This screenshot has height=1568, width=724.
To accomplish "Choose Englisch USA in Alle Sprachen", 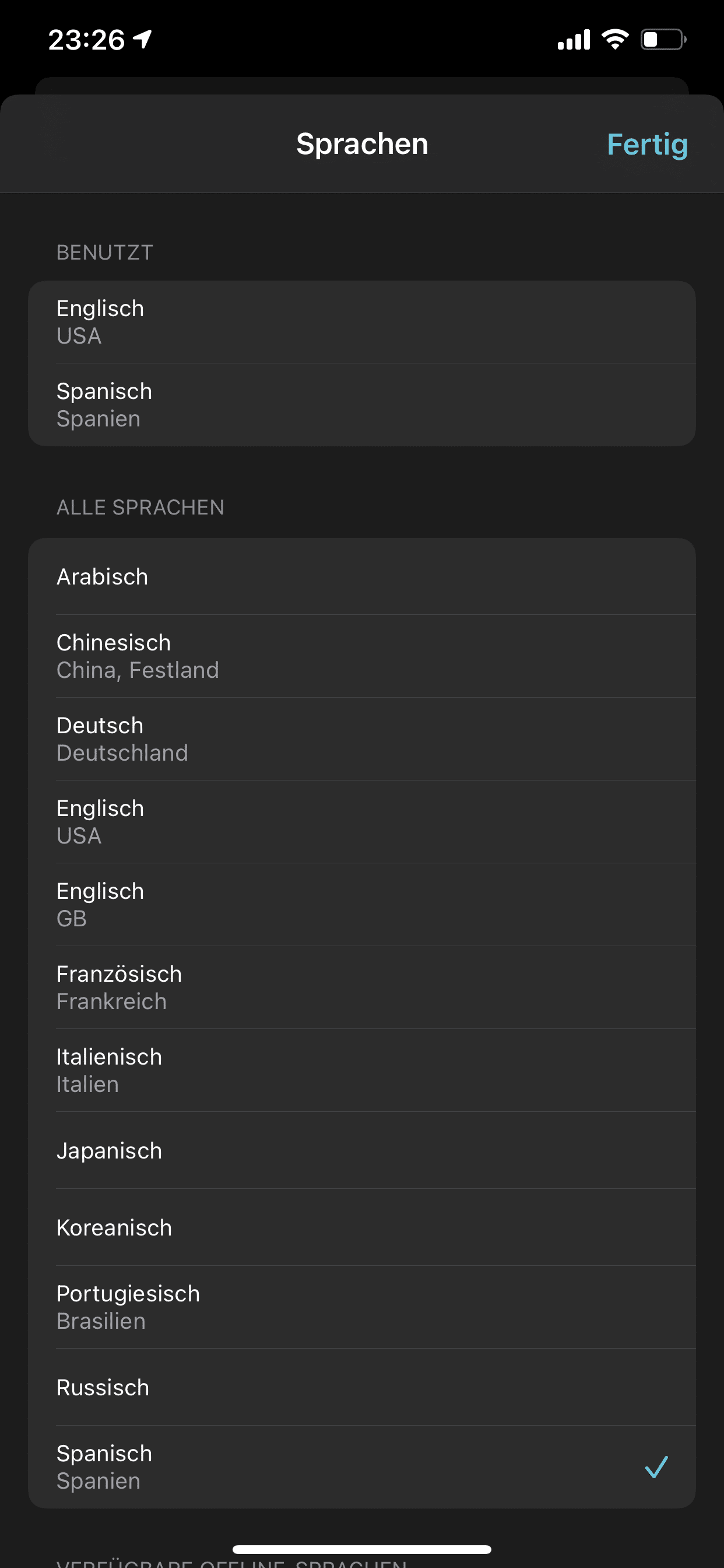I will pos(362,822).
